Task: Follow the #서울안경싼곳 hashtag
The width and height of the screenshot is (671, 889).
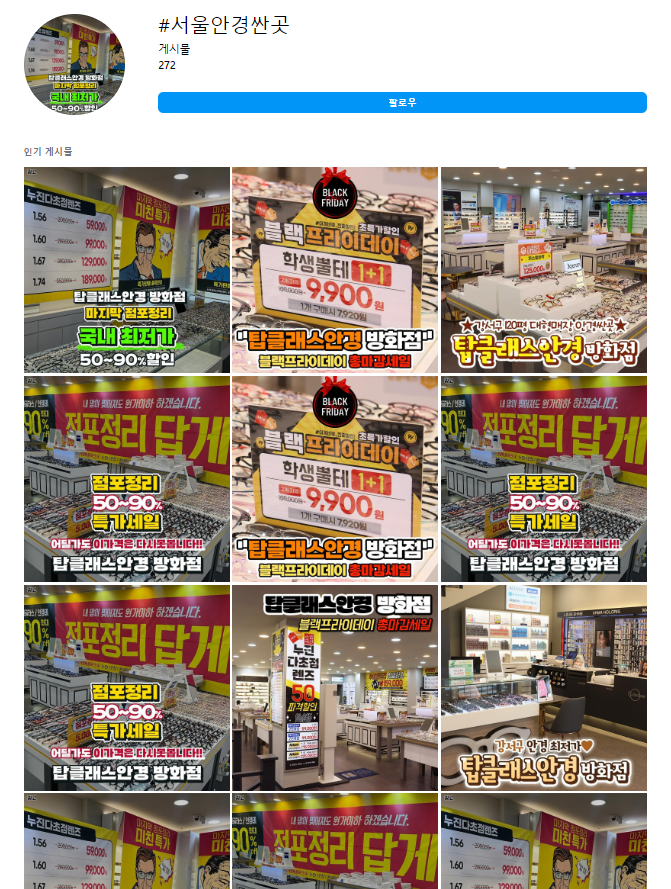Action: (x=402, y=102)
